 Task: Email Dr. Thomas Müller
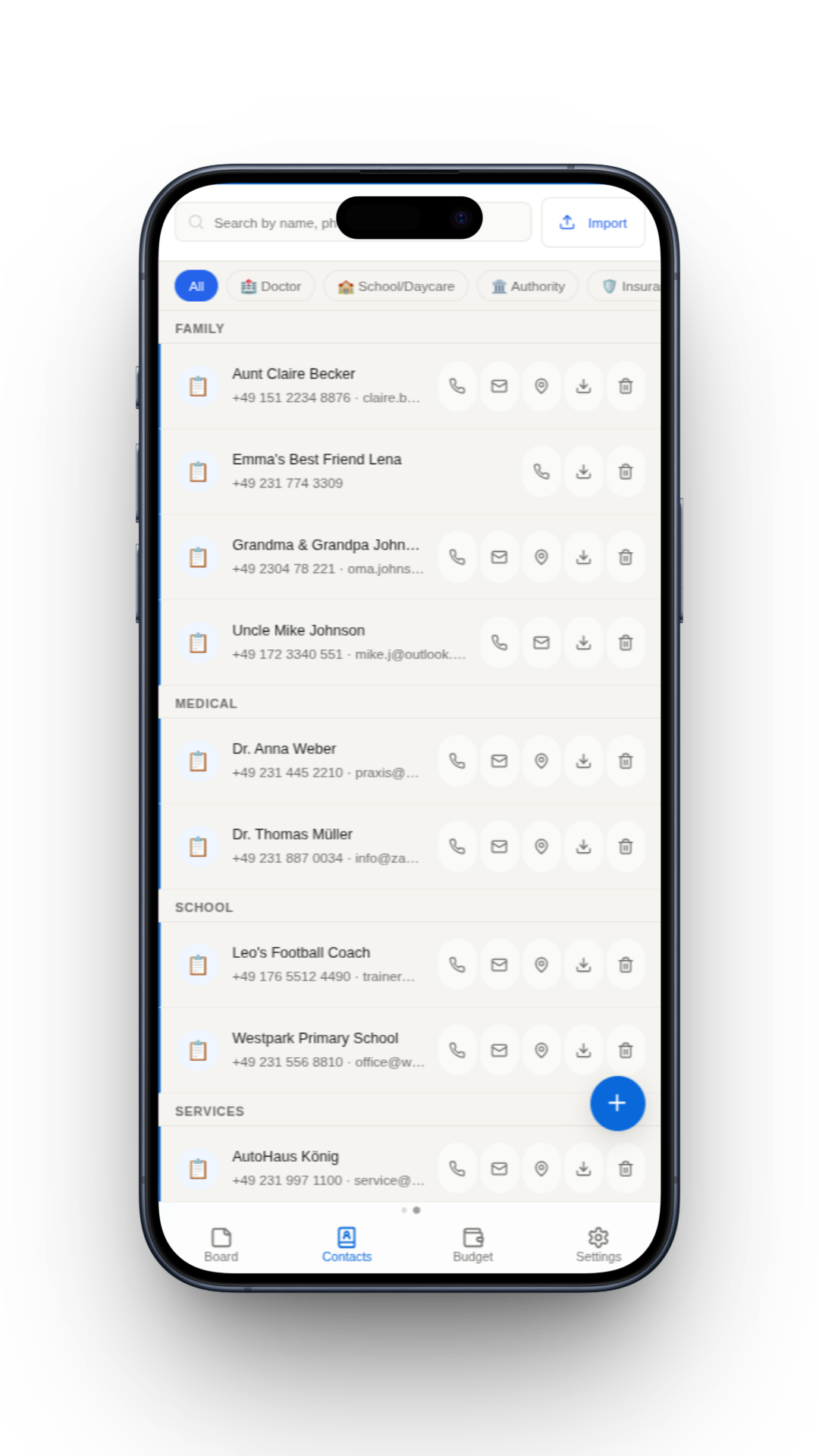click(x=499, y=847)
